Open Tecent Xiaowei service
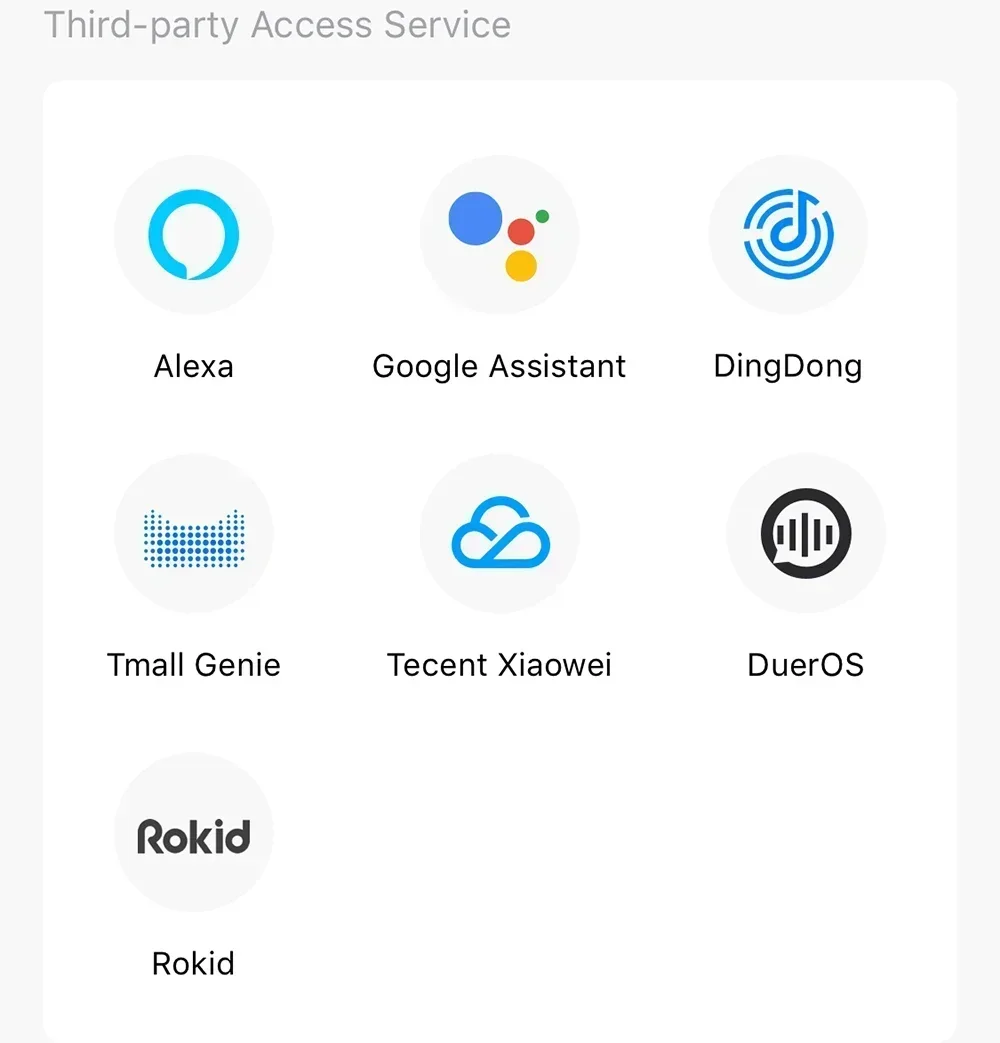 499,534
